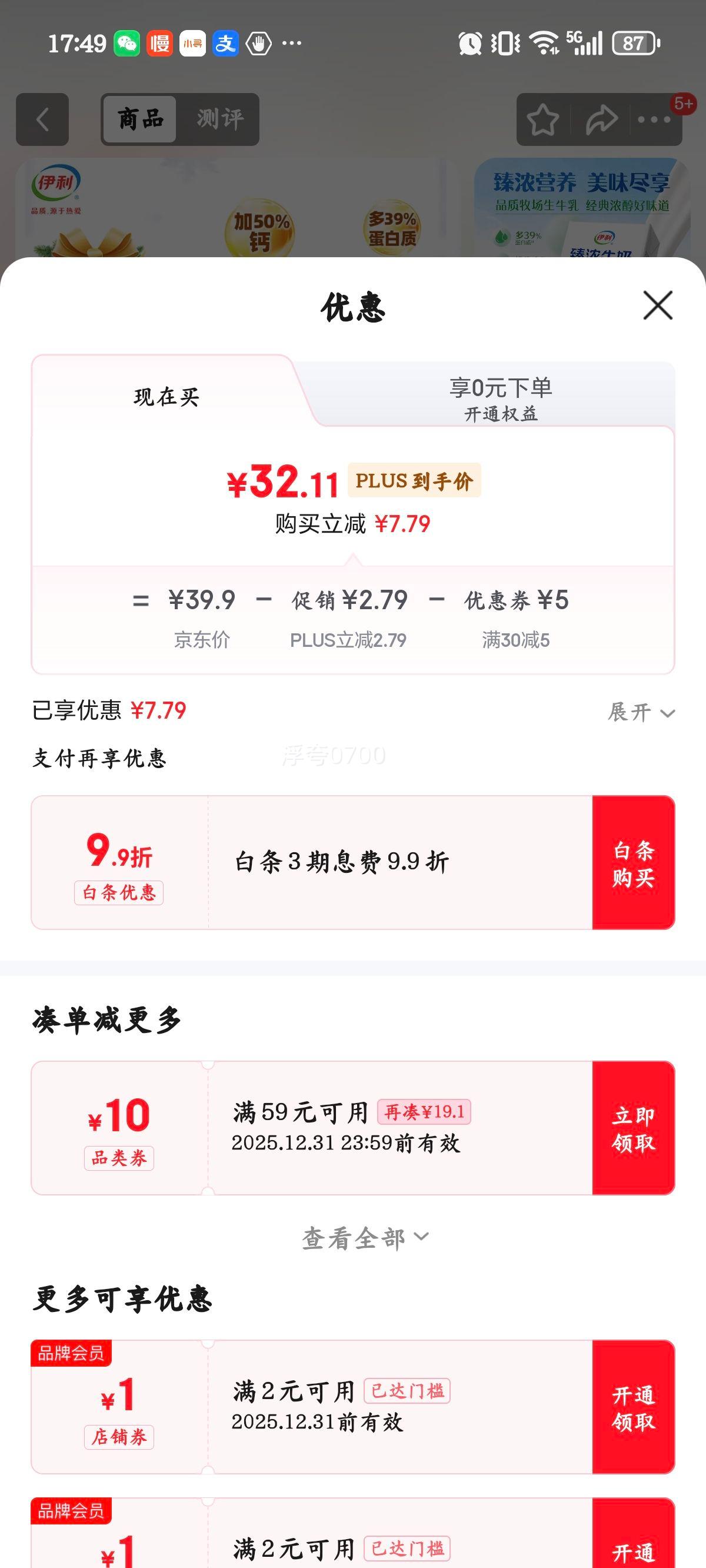Tap the Wi-Fi status icon

point(544,42)
